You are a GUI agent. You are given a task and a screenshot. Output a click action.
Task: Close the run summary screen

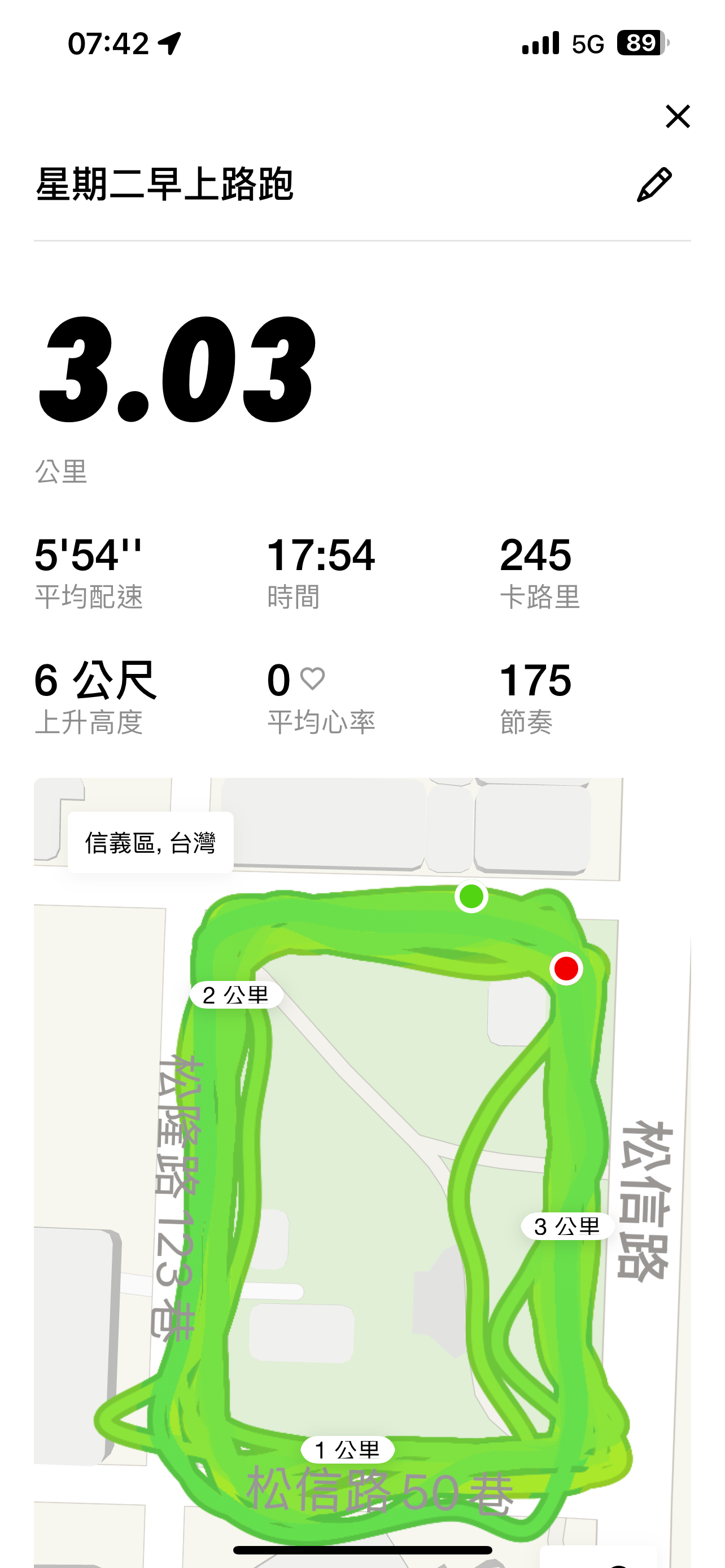678,116
